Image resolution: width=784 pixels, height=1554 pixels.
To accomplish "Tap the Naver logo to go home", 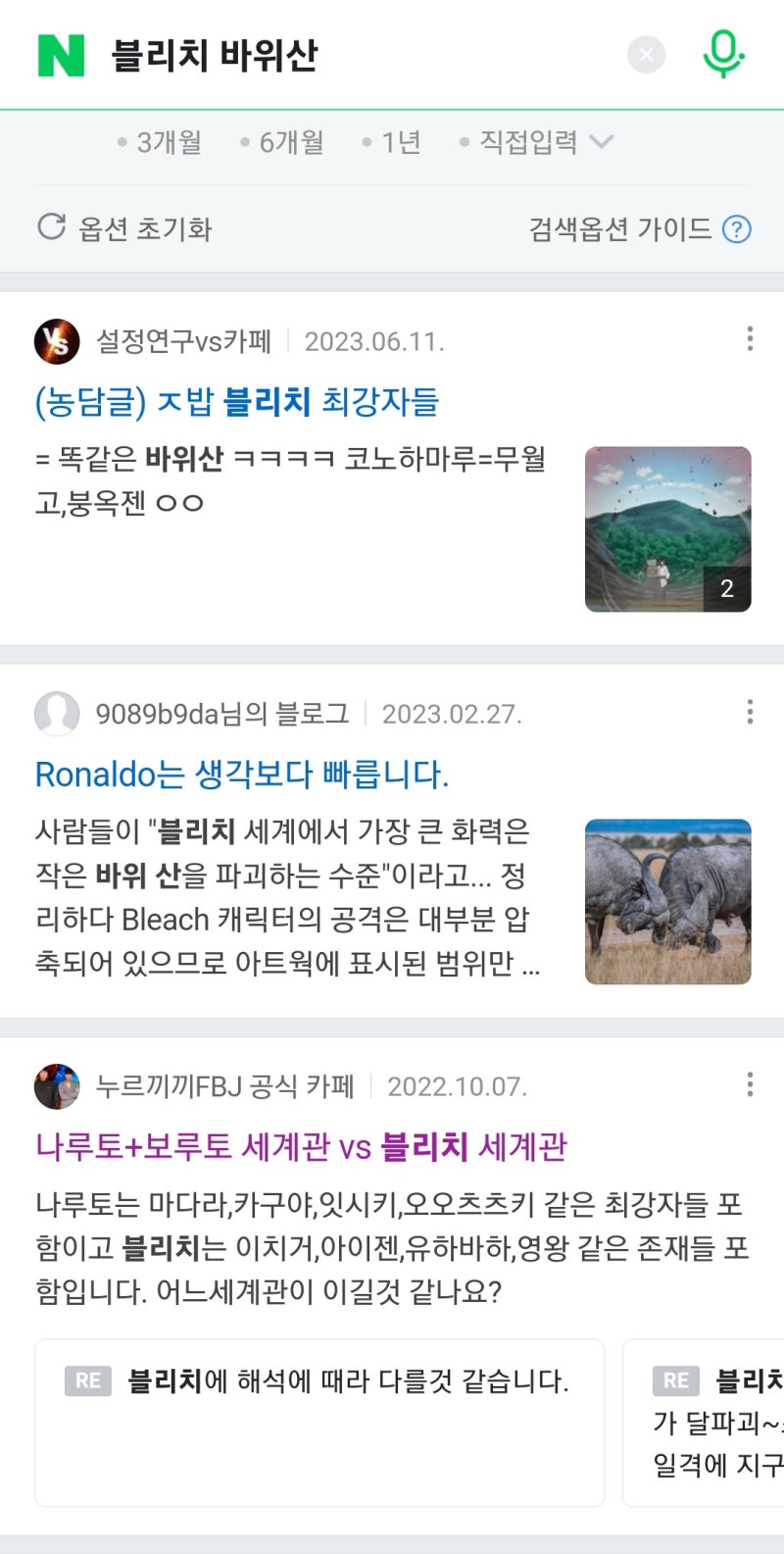I will [61, 55].
